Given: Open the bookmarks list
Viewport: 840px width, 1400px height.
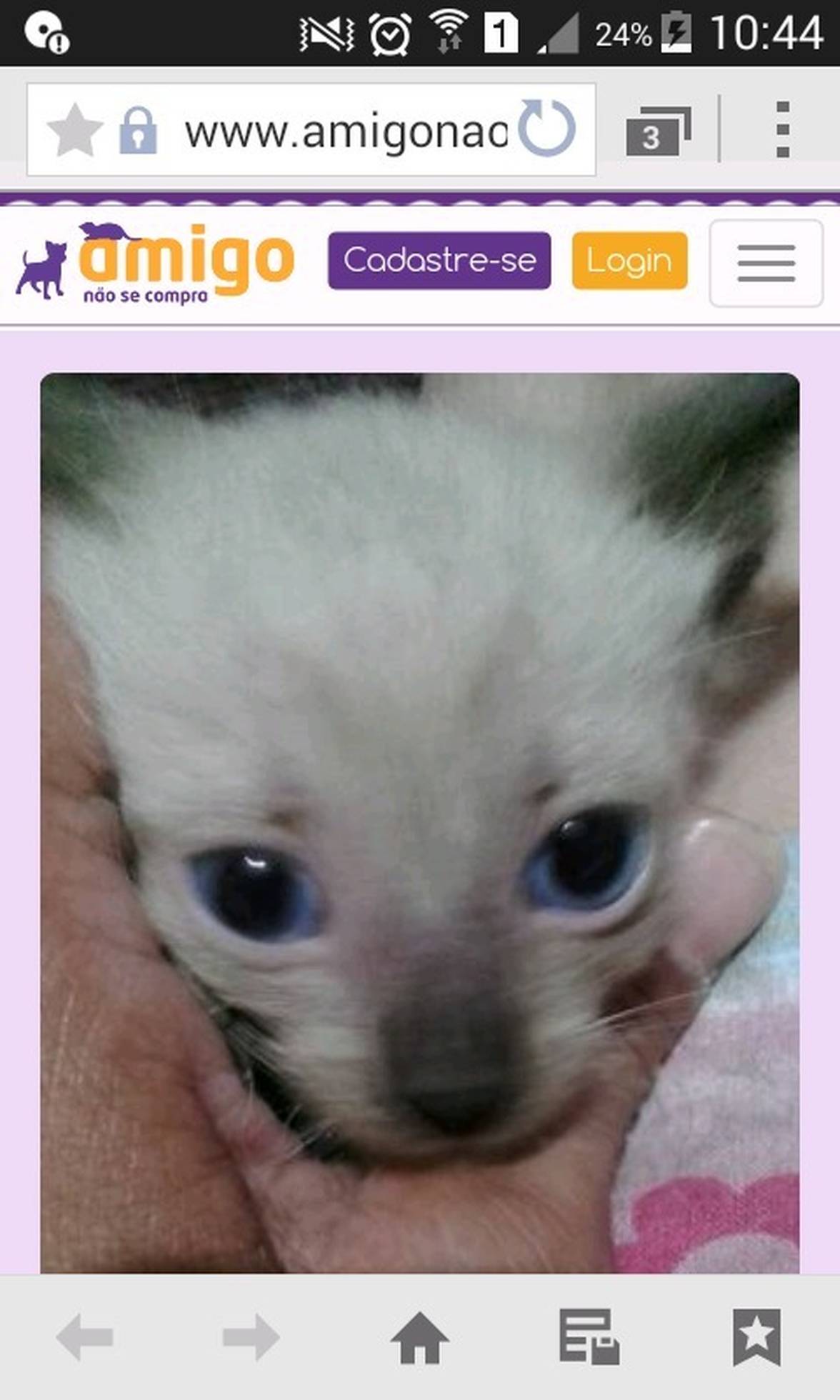Looking at the screenshot, I should pyautogui.click(x=756, y=1336).
